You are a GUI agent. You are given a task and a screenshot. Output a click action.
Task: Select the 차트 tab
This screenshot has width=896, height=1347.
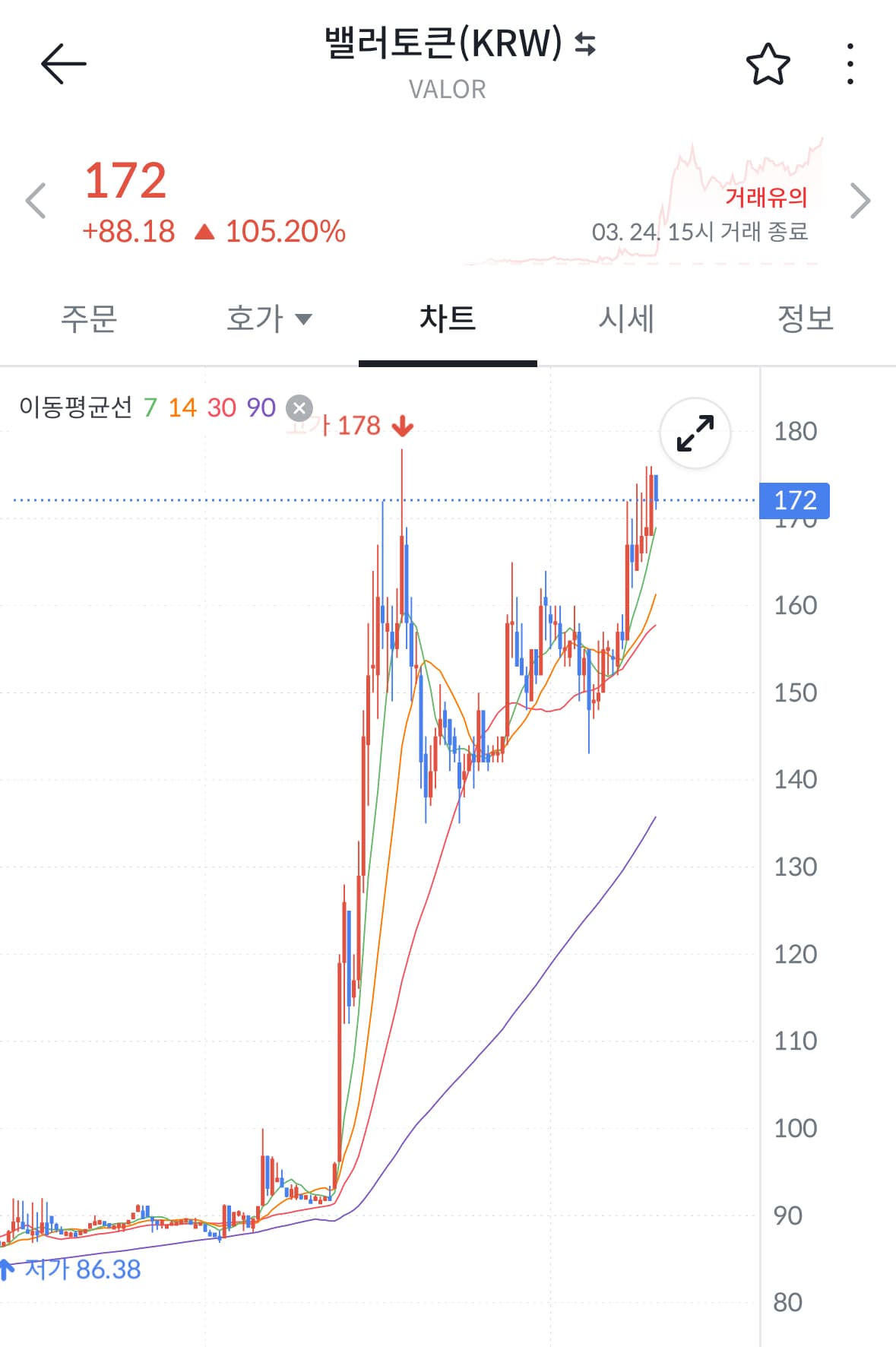[x=448, y=318]
